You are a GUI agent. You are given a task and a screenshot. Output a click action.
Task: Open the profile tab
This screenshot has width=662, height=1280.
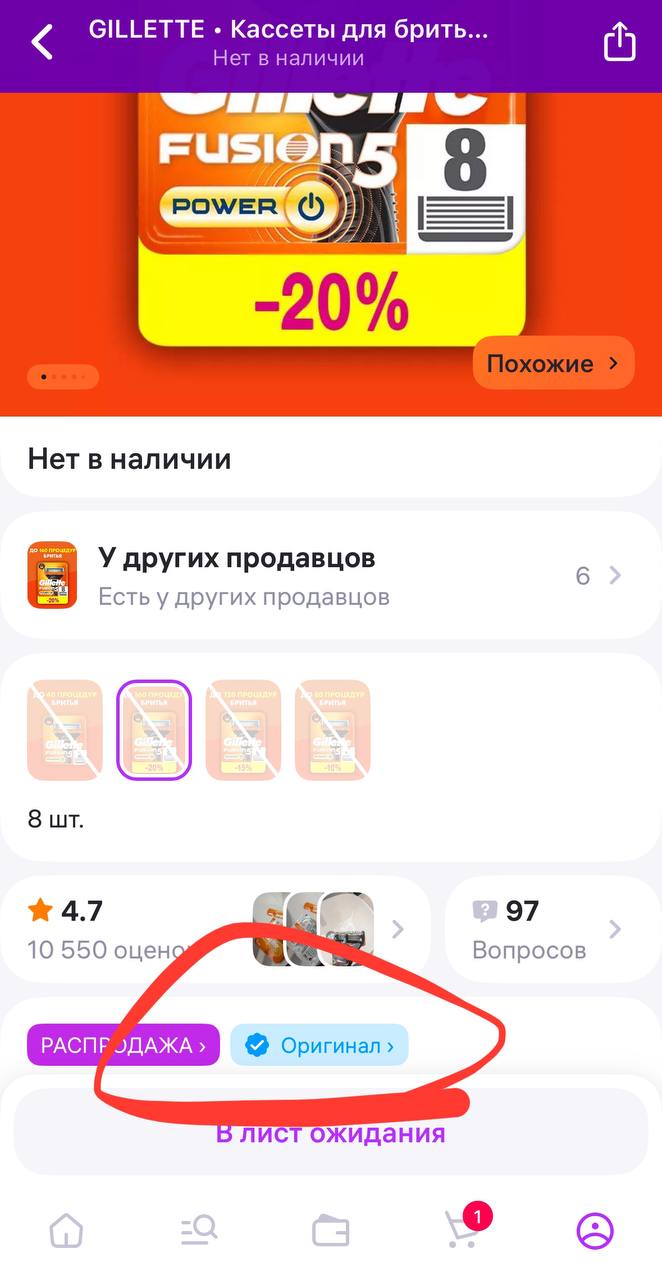tap(595, 1230)
